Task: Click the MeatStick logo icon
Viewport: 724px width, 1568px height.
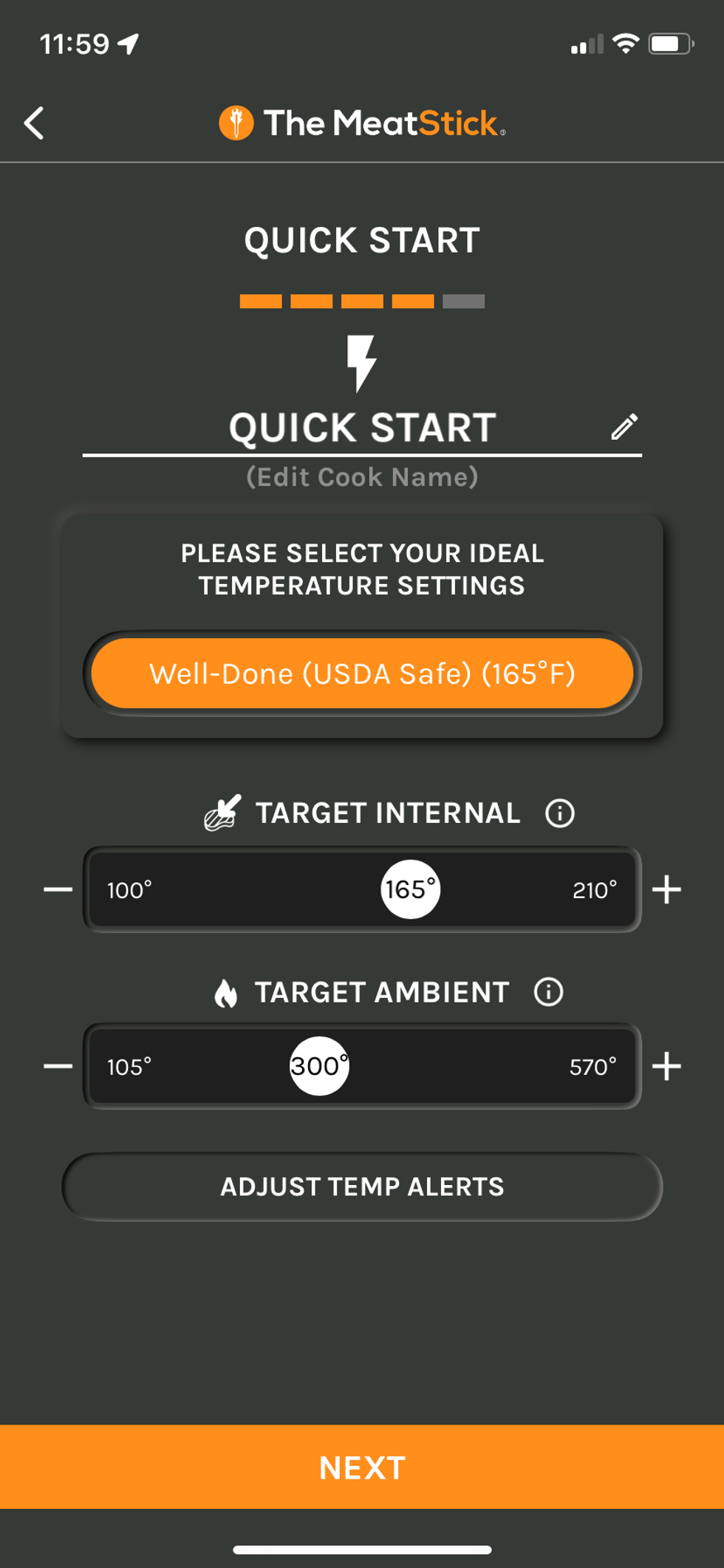Action: point(236,122)
